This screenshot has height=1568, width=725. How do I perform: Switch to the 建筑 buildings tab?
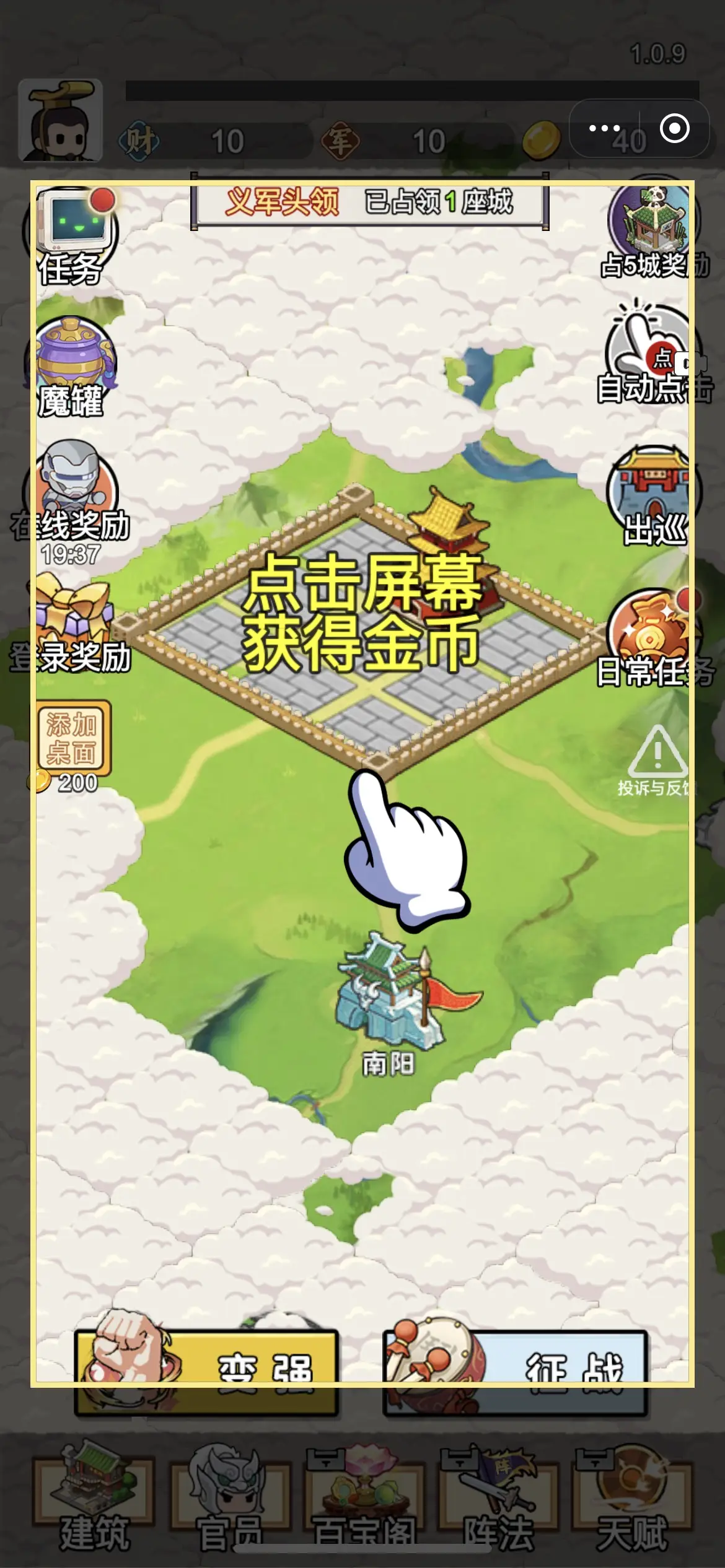point(93,1499)
